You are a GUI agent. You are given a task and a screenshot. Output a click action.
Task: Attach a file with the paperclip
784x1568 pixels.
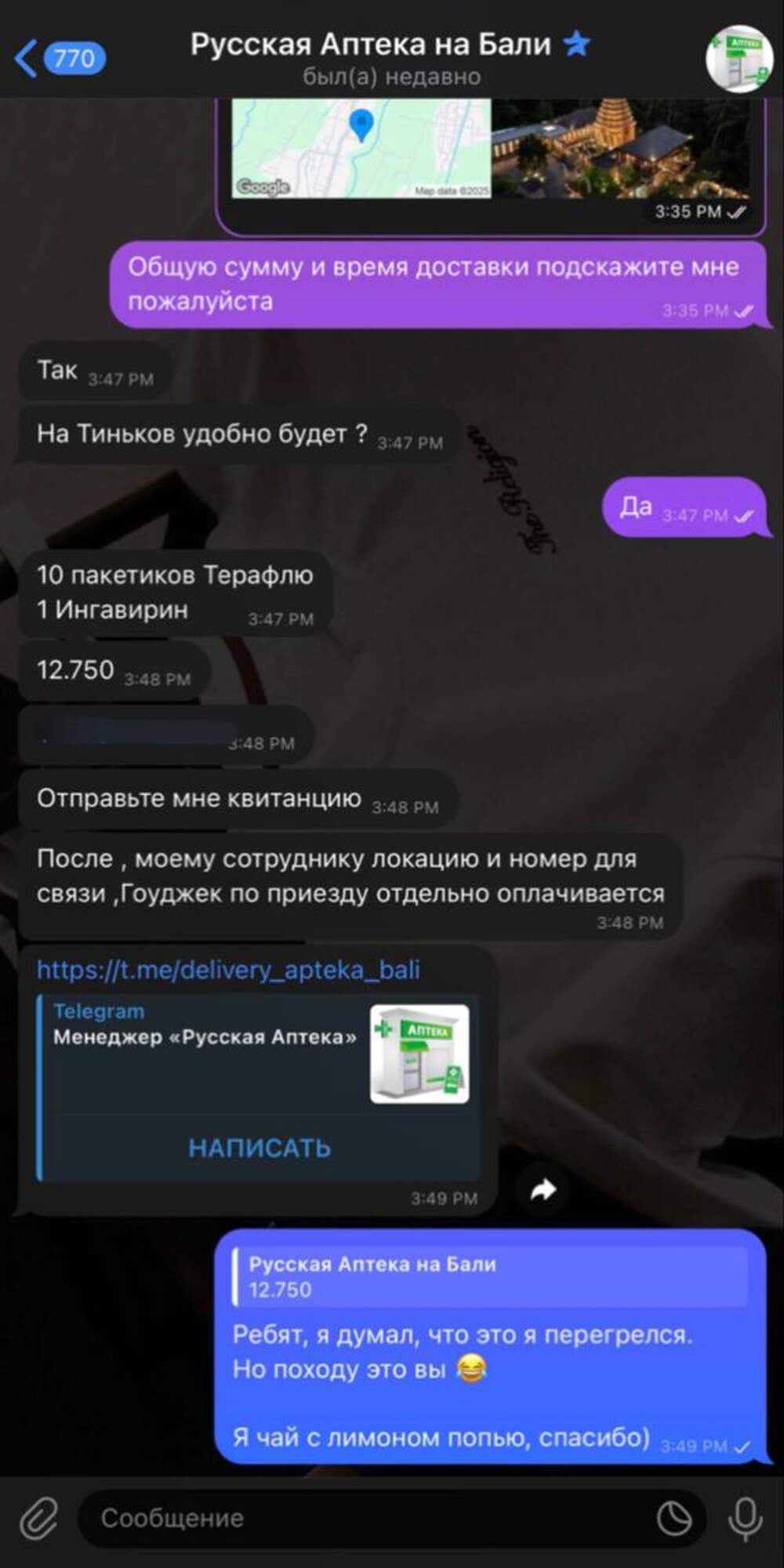pos(38,1518)
